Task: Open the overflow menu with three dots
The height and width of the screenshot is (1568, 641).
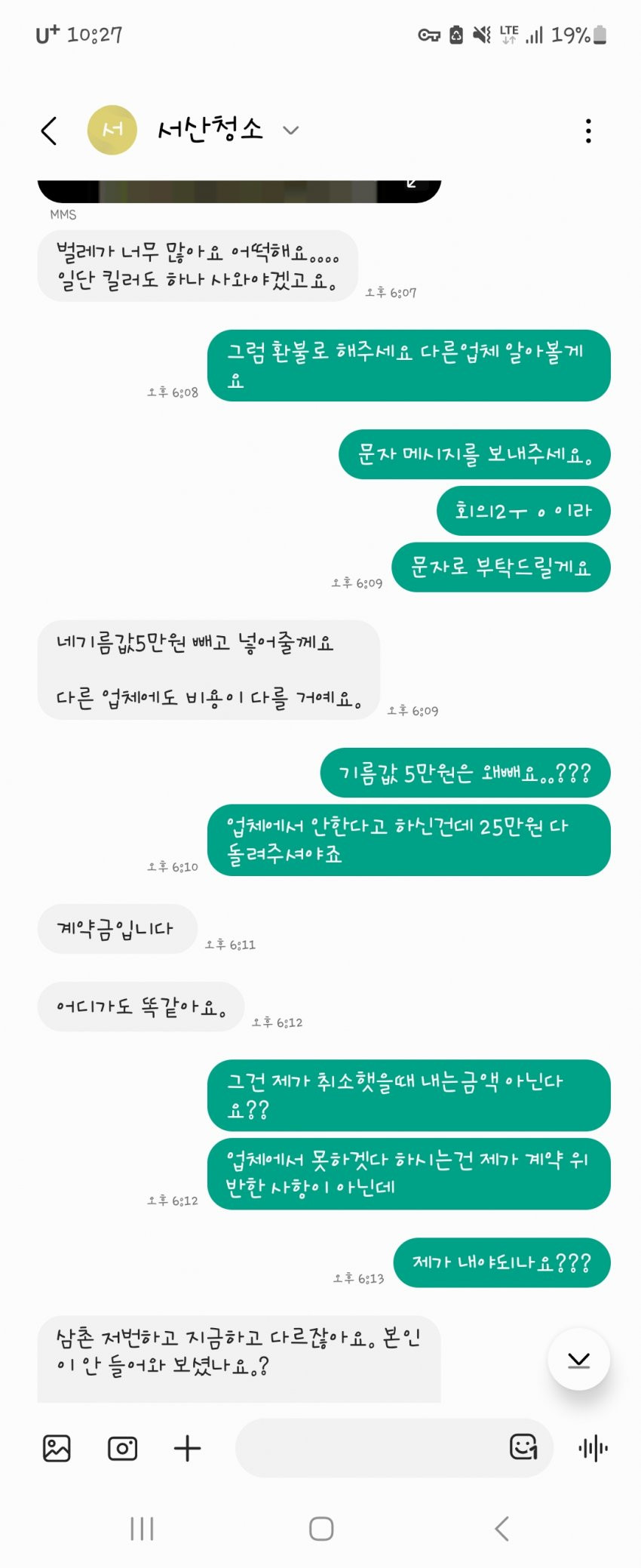Action: click(588, 131)
